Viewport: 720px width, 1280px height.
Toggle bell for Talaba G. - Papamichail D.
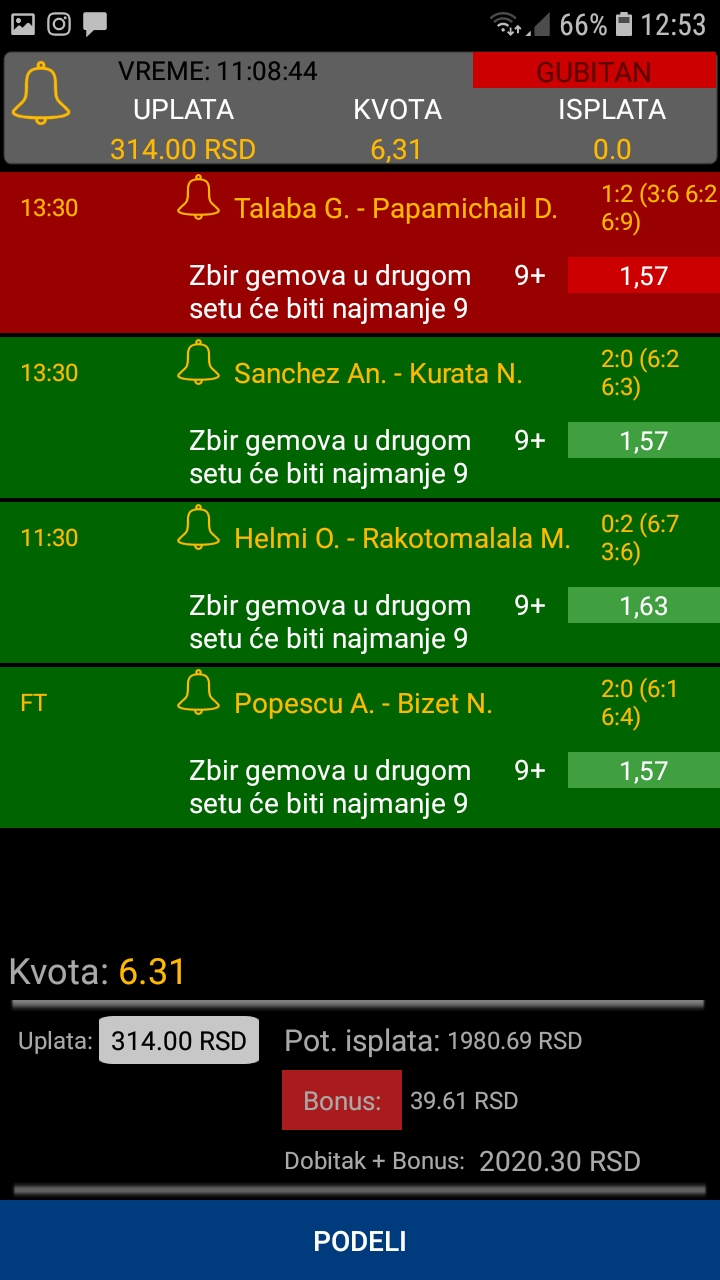(x=198, y=197)
